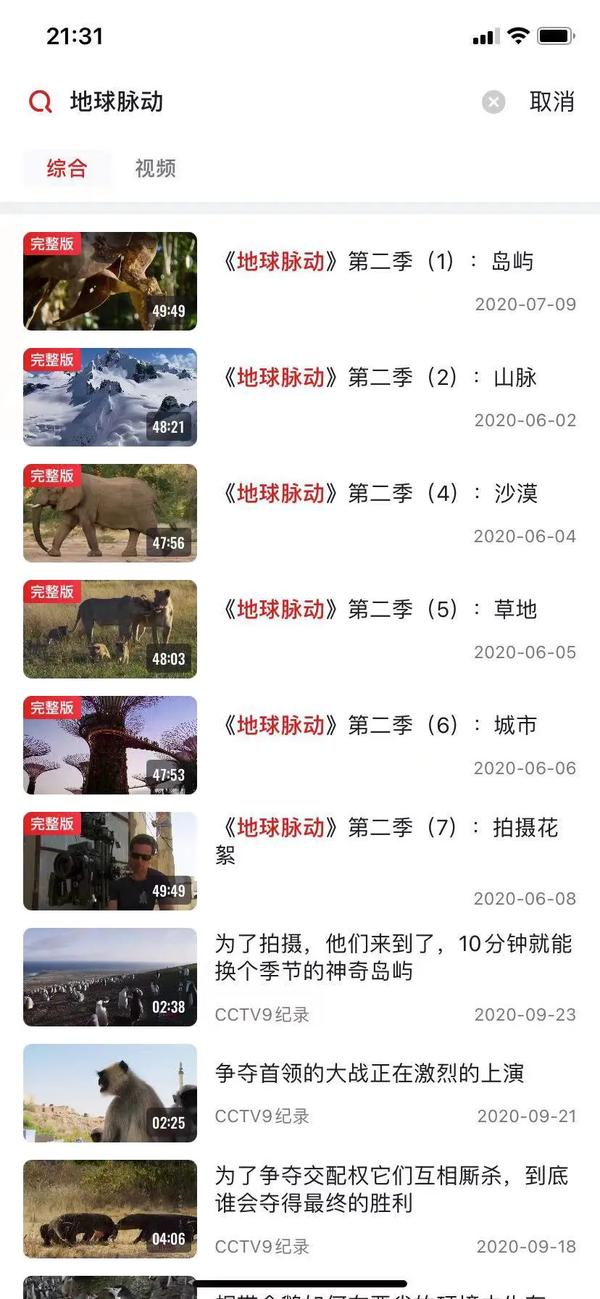Tap 取消 to cancel the search
The image size is (600, 1299).
[552, 102]
